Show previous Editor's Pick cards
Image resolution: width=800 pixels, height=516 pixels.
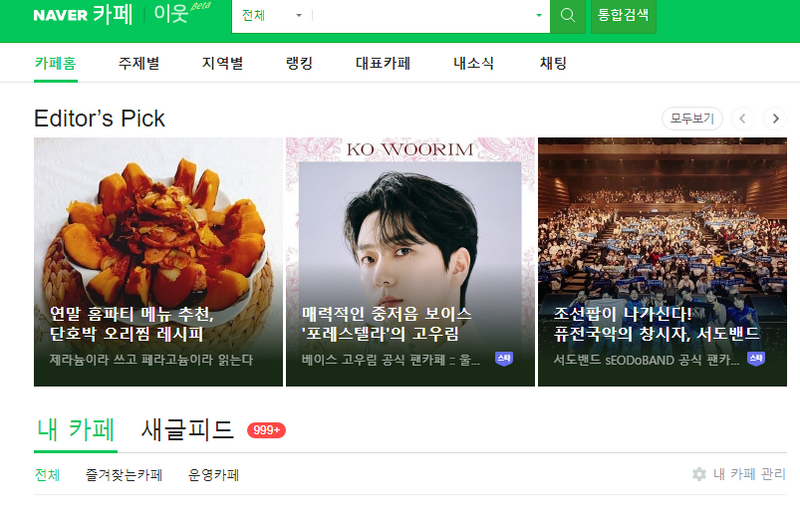(742, 118)
